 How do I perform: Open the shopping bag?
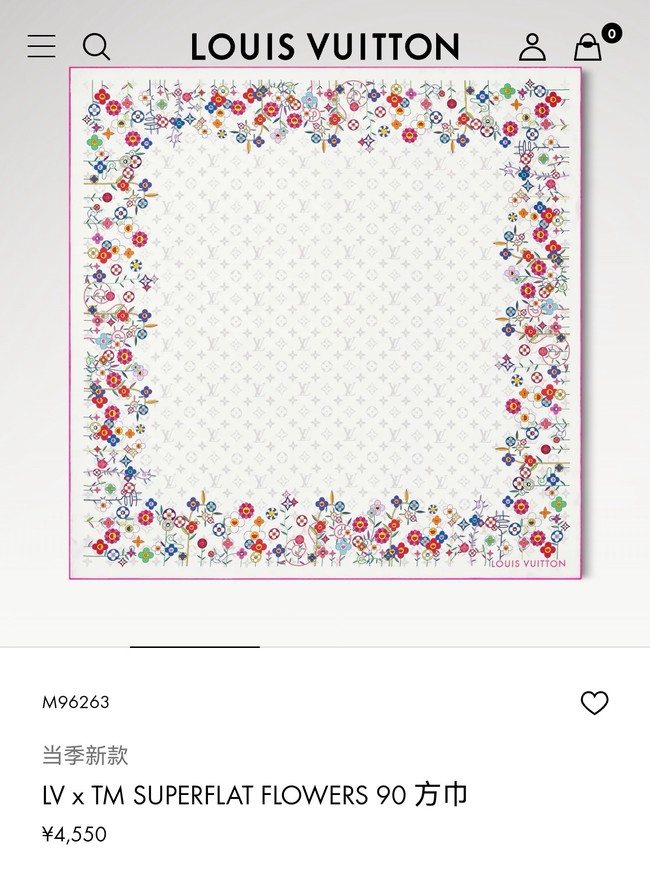point(588,47)
